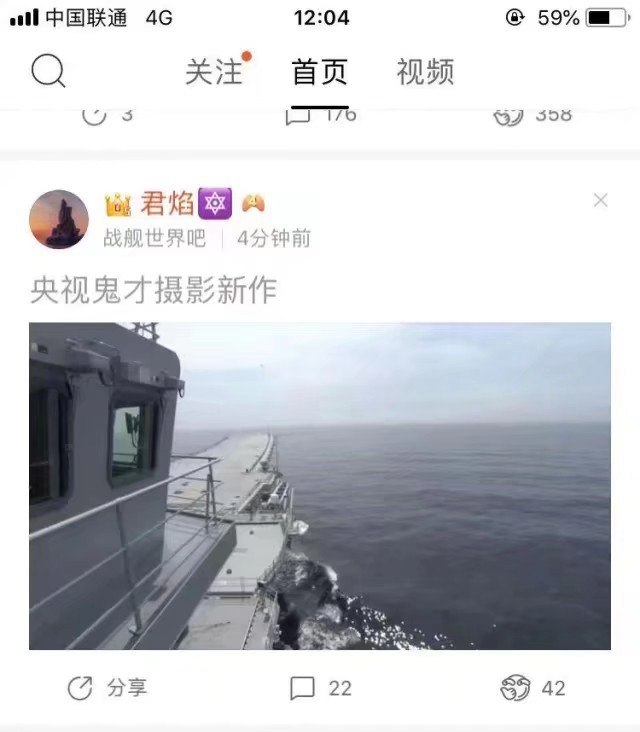Image resolution: width=640 pixels, height=732 pixels.
Task: Like 君焰's post with 42 likes
Action: pyautogui.click(x=532, y=688)
